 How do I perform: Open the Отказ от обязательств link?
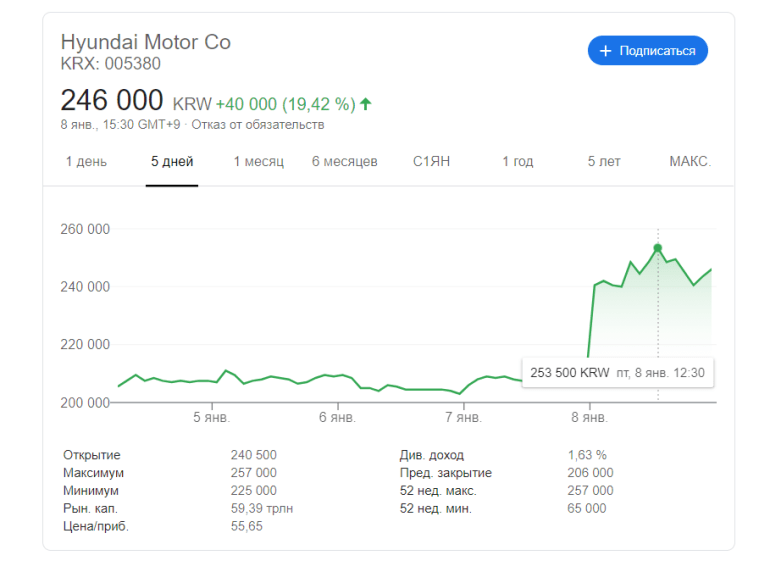click(x=258, y=125)
